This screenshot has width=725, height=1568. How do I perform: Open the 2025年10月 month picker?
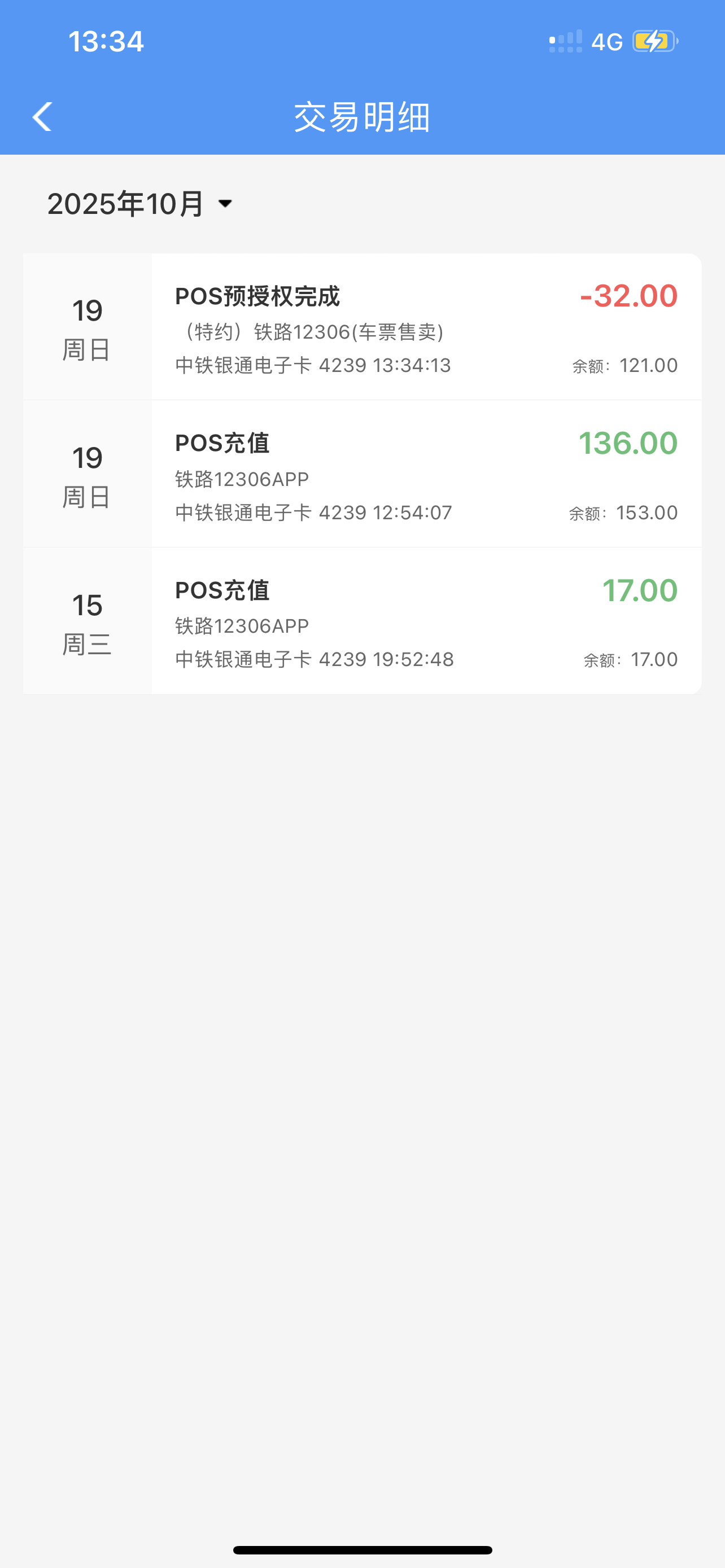click(141, 203)
